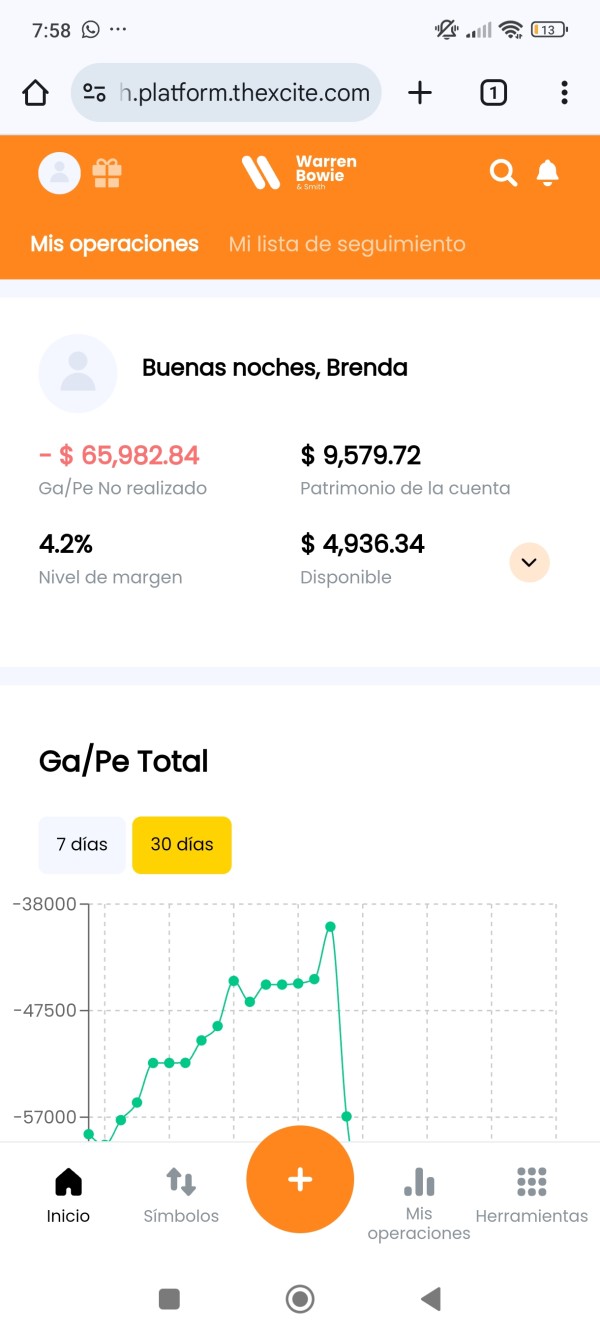Expand account details with the chevron arrow

(530, 562)
